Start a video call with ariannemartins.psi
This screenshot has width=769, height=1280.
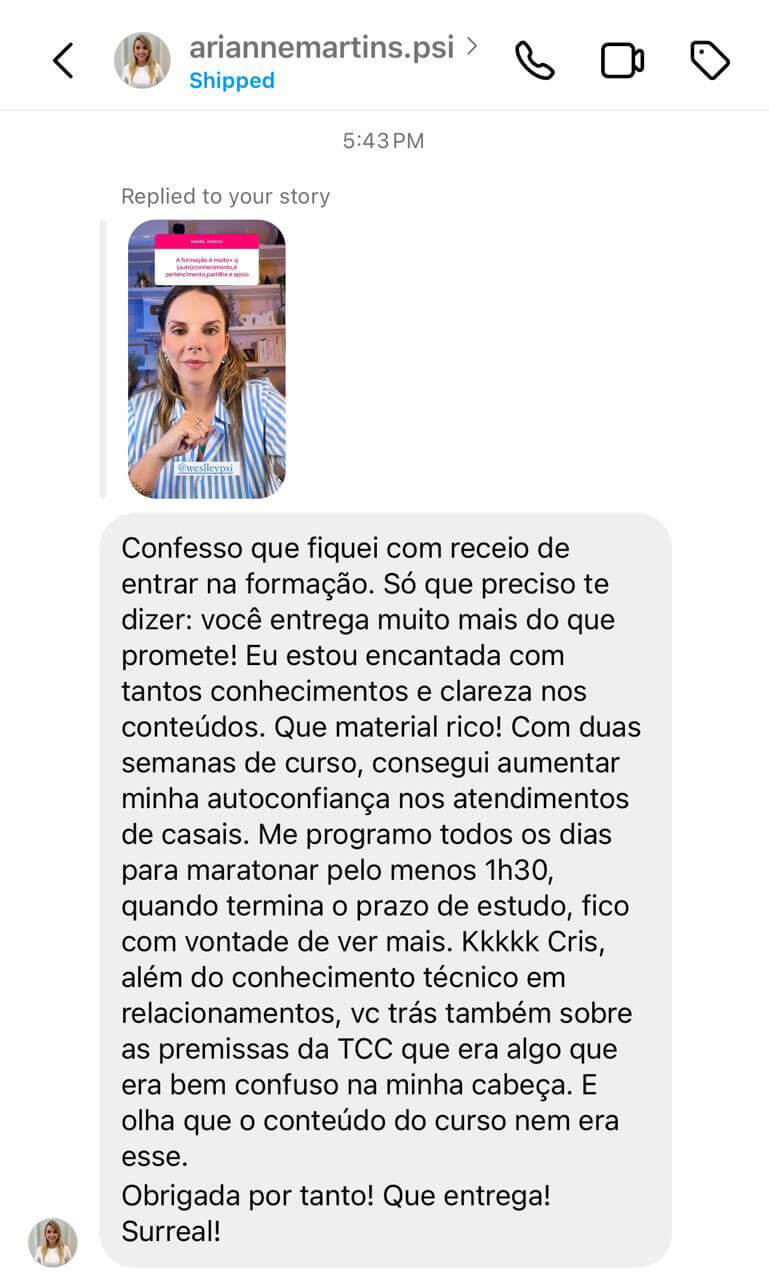pyautogui.click(x=622, y=61)
